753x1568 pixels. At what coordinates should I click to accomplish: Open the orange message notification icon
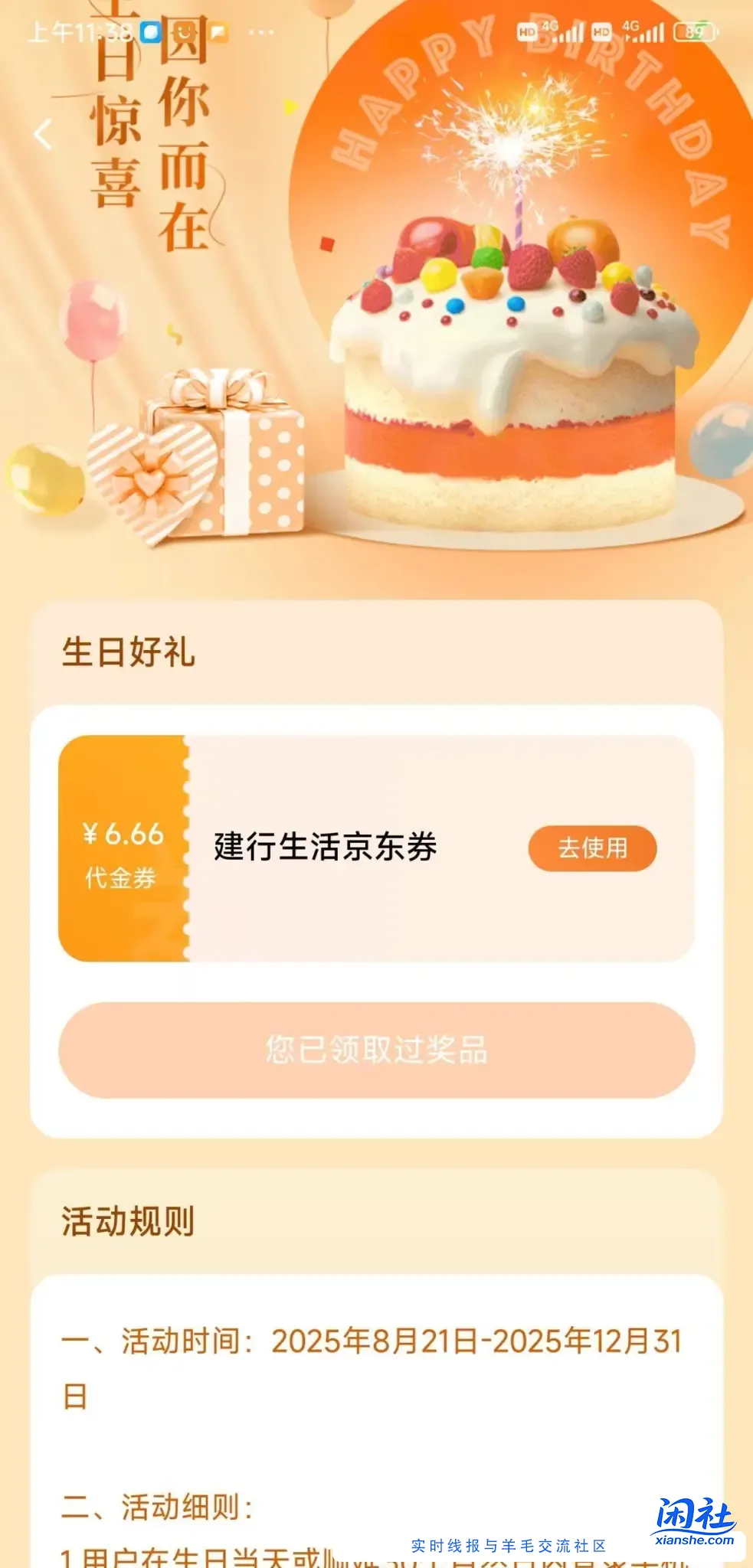[219, 31]
